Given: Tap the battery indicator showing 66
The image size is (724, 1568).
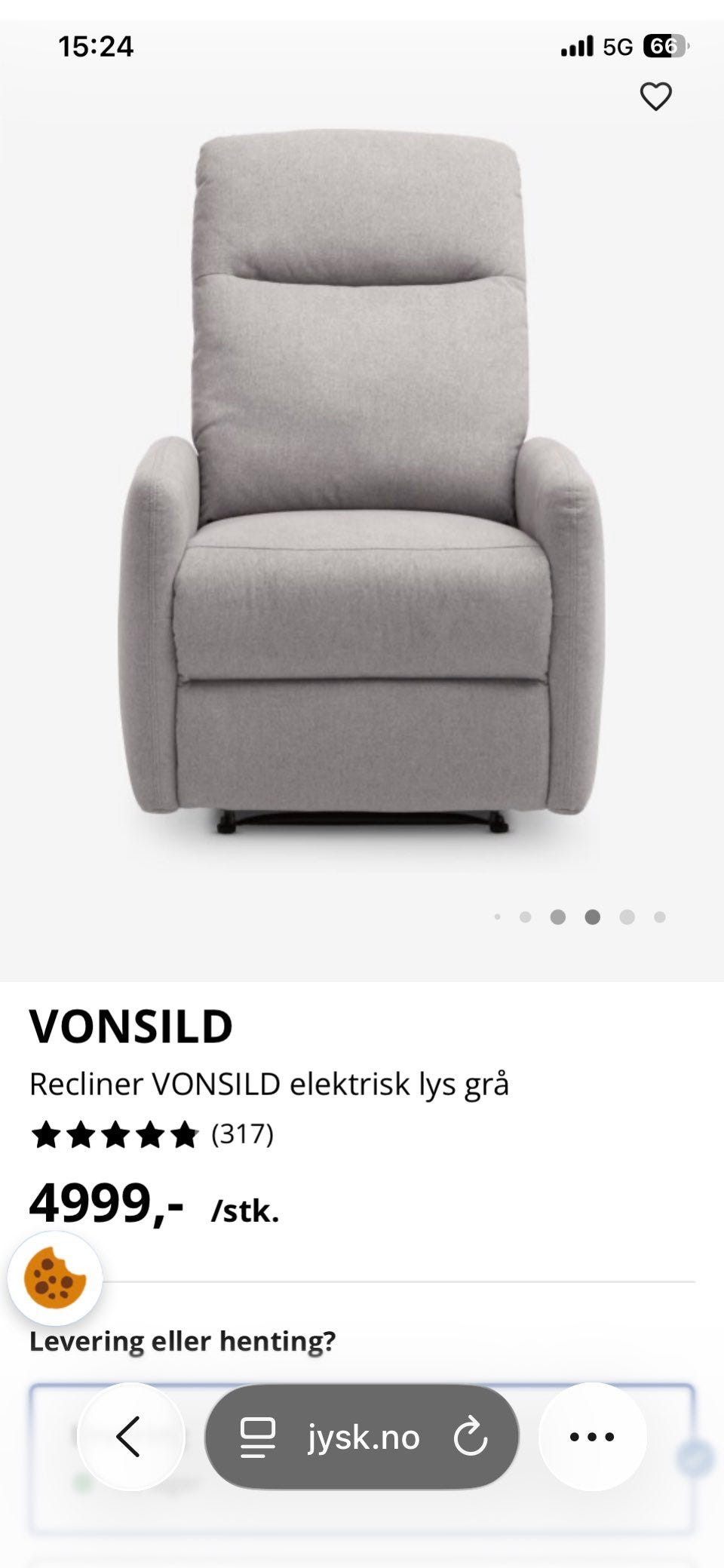Looking at the screenshot, I should tap(662, 47).
